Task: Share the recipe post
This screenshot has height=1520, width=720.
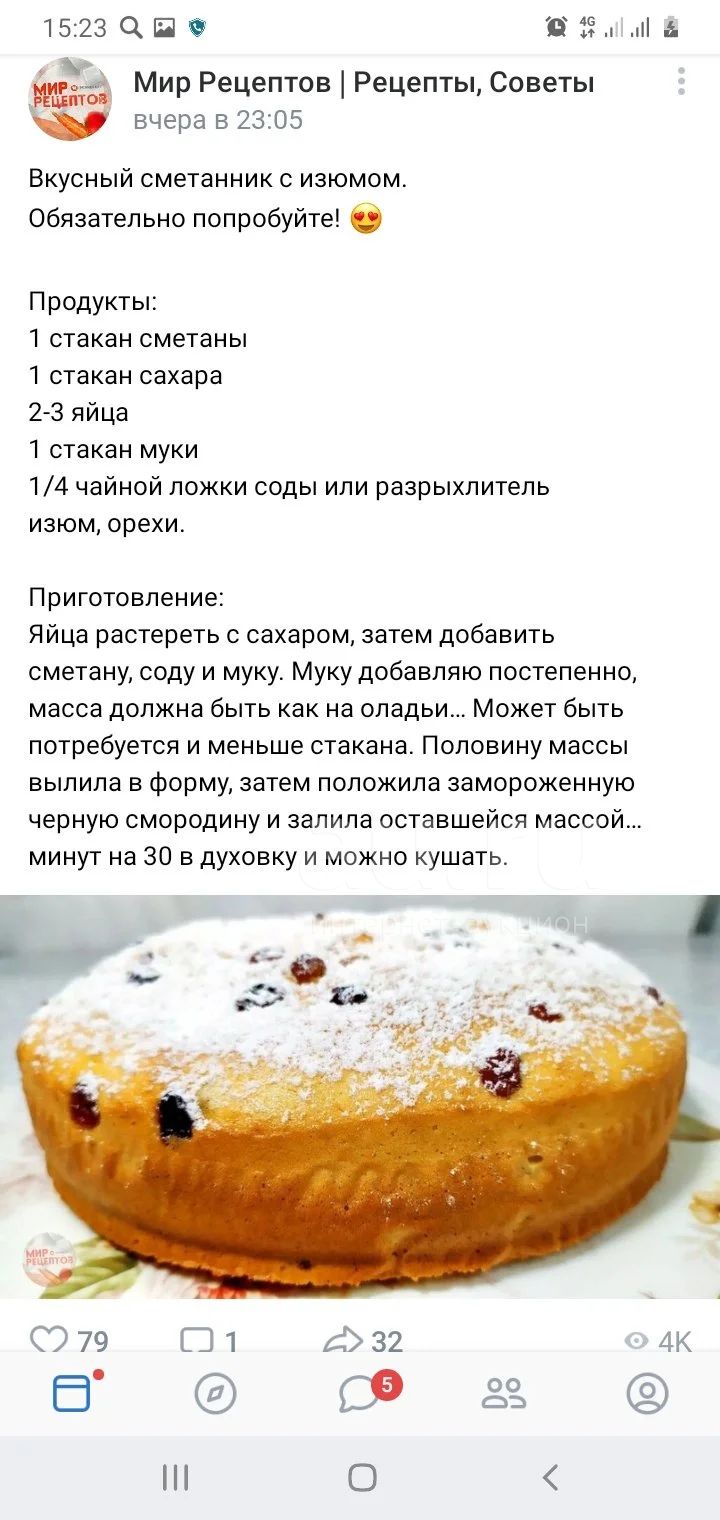Action: click(x=363, y=1338)
